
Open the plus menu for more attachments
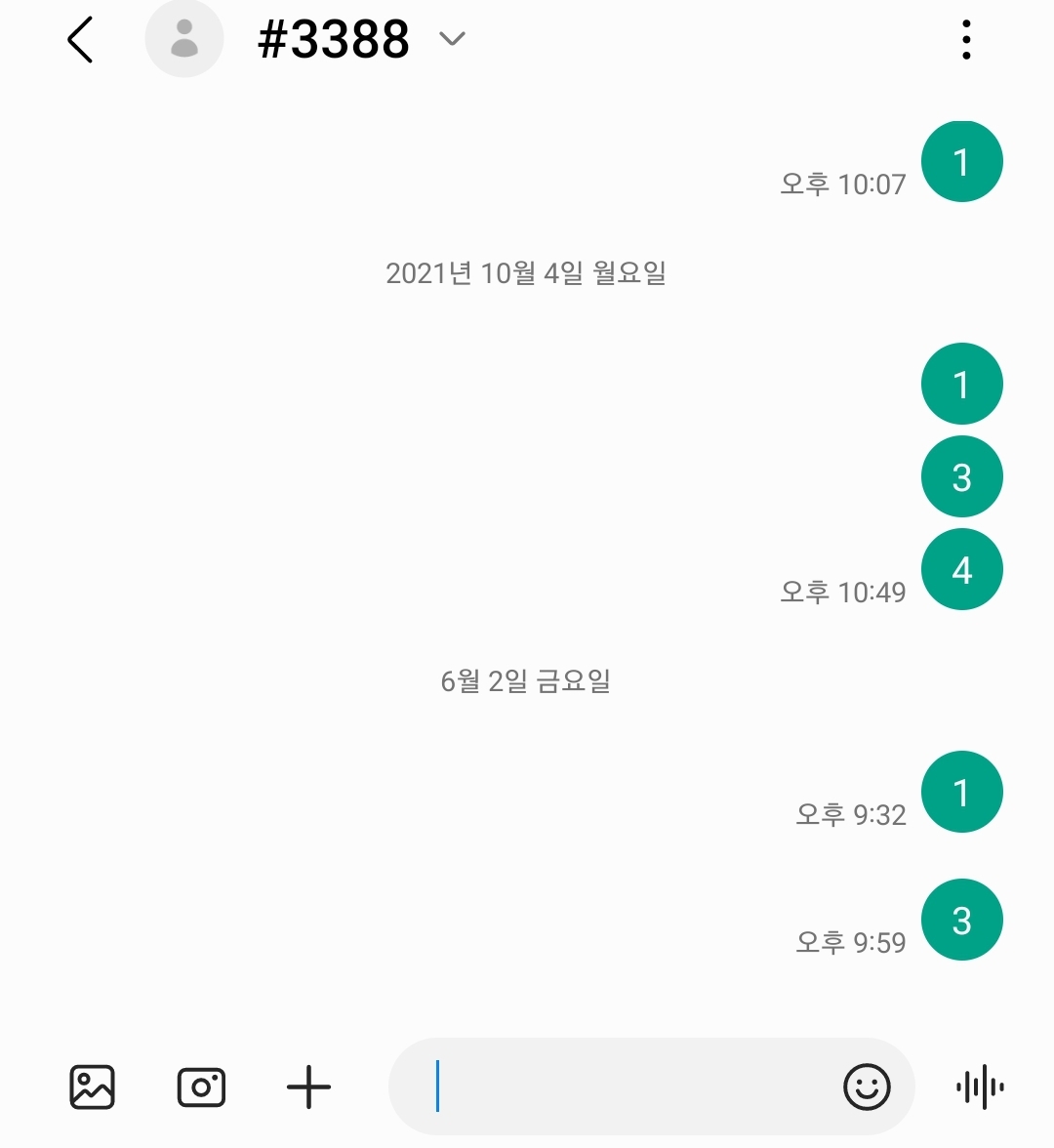coord(309,1086)
